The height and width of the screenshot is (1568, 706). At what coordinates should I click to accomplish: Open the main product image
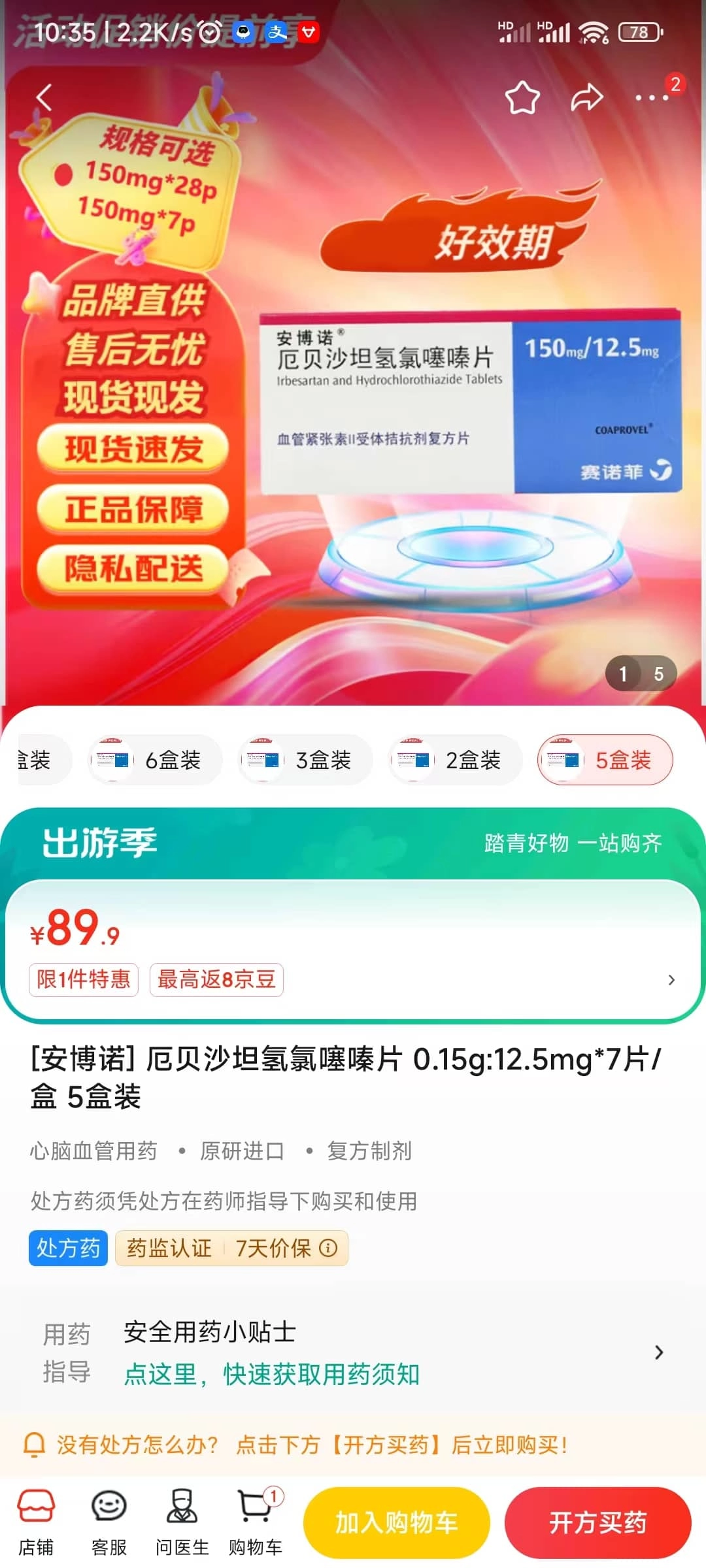point(353,392)
